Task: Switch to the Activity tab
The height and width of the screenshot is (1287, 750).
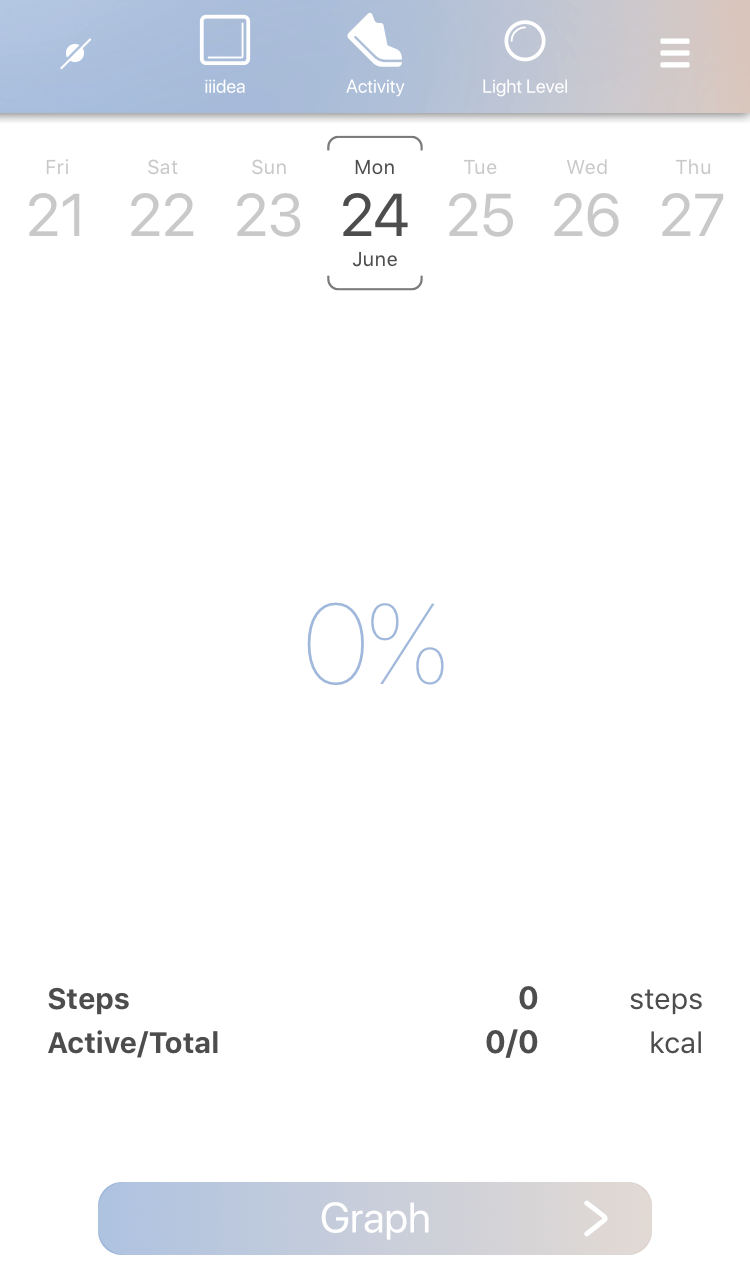Action: [375, 55]
